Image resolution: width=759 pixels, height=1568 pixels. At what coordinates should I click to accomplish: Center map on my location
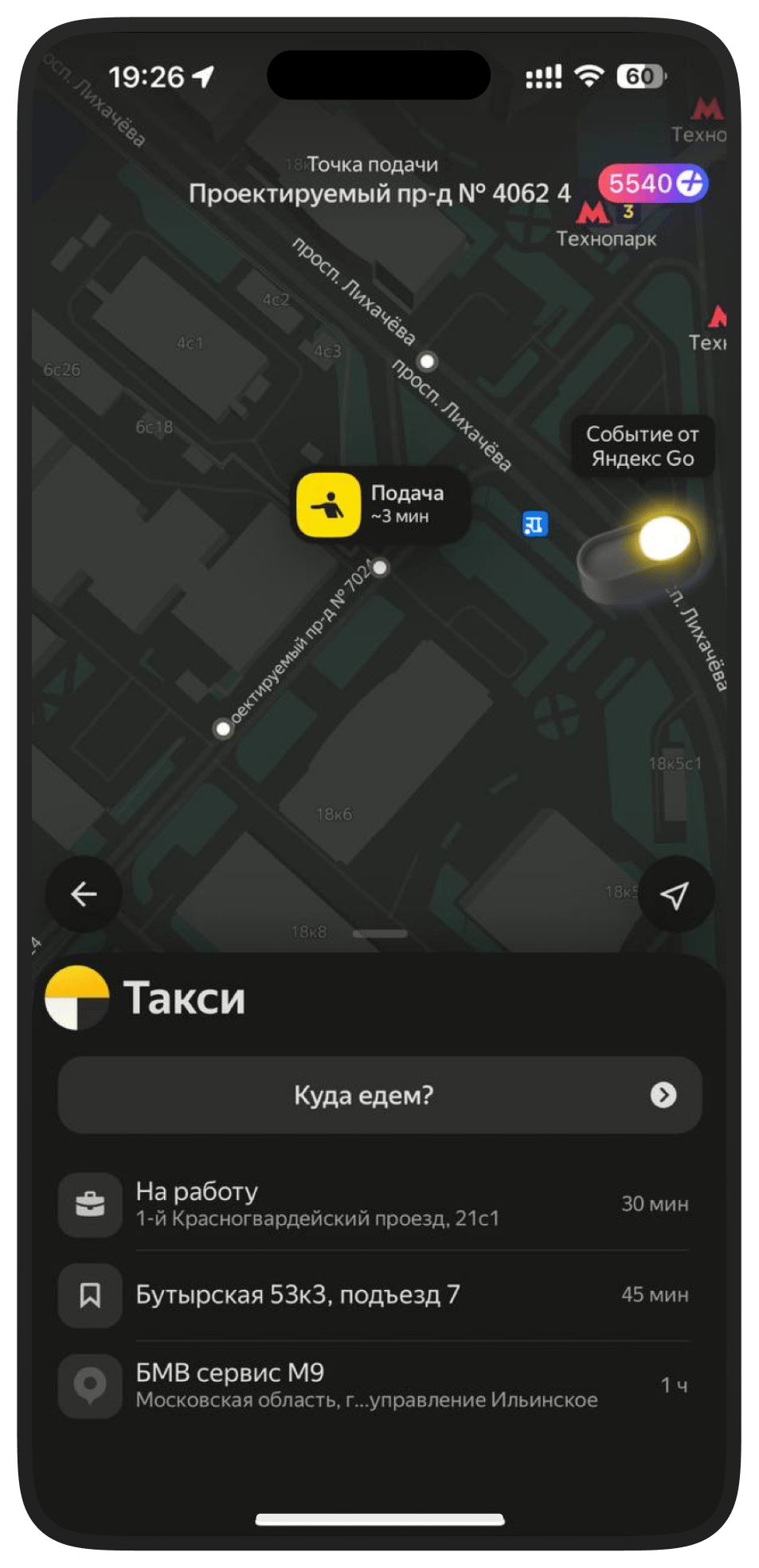675,894
